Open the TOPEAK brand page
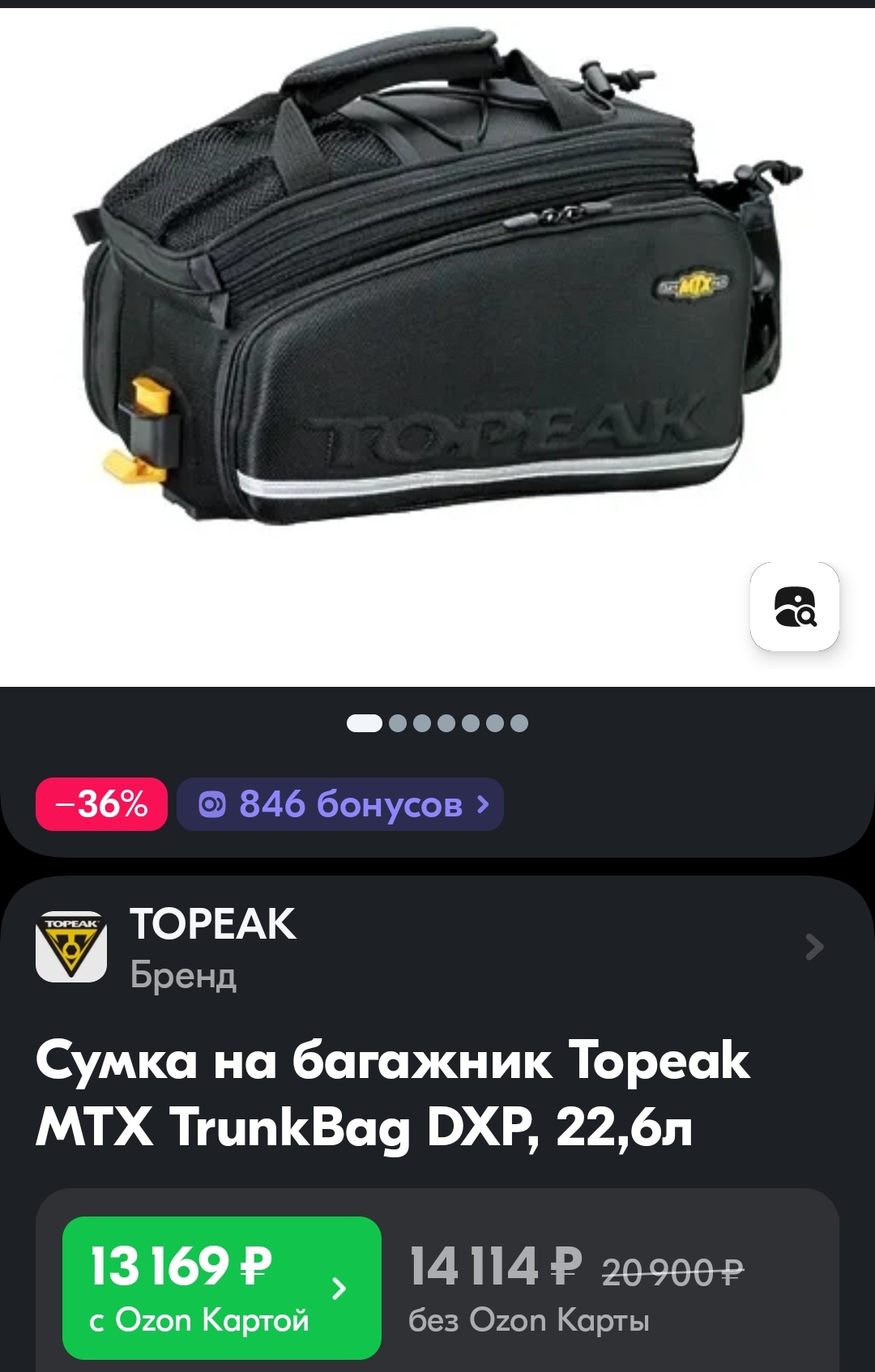 coord(429,947)
